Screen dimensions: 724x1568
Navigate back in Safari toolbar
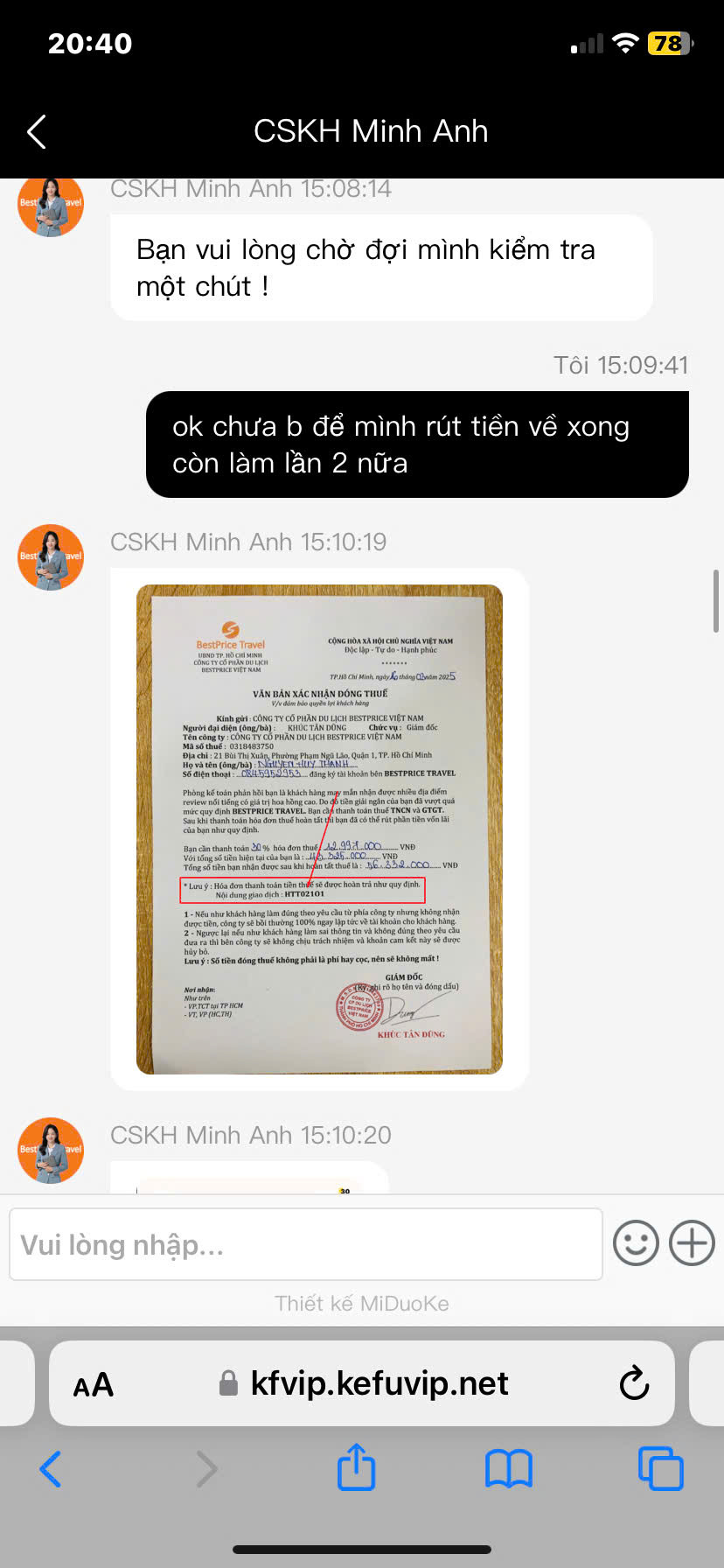[x=51, y=1468]
